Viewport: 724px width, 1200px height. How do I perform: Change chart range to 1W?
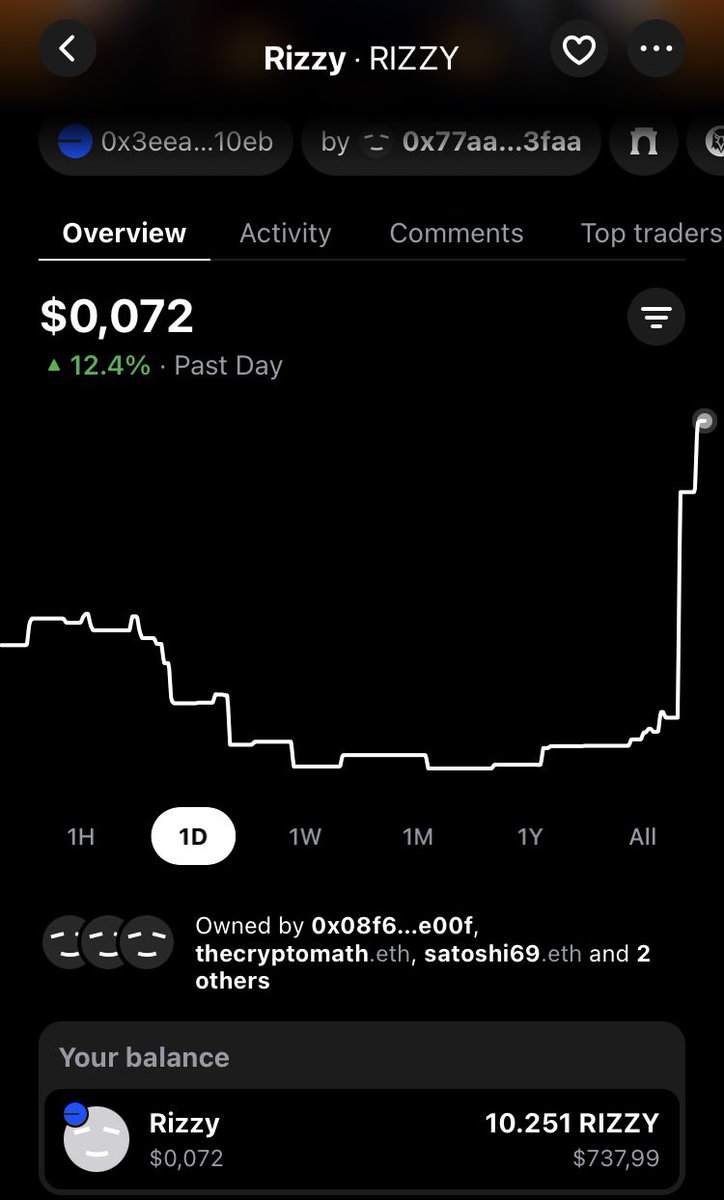point(305,836)
